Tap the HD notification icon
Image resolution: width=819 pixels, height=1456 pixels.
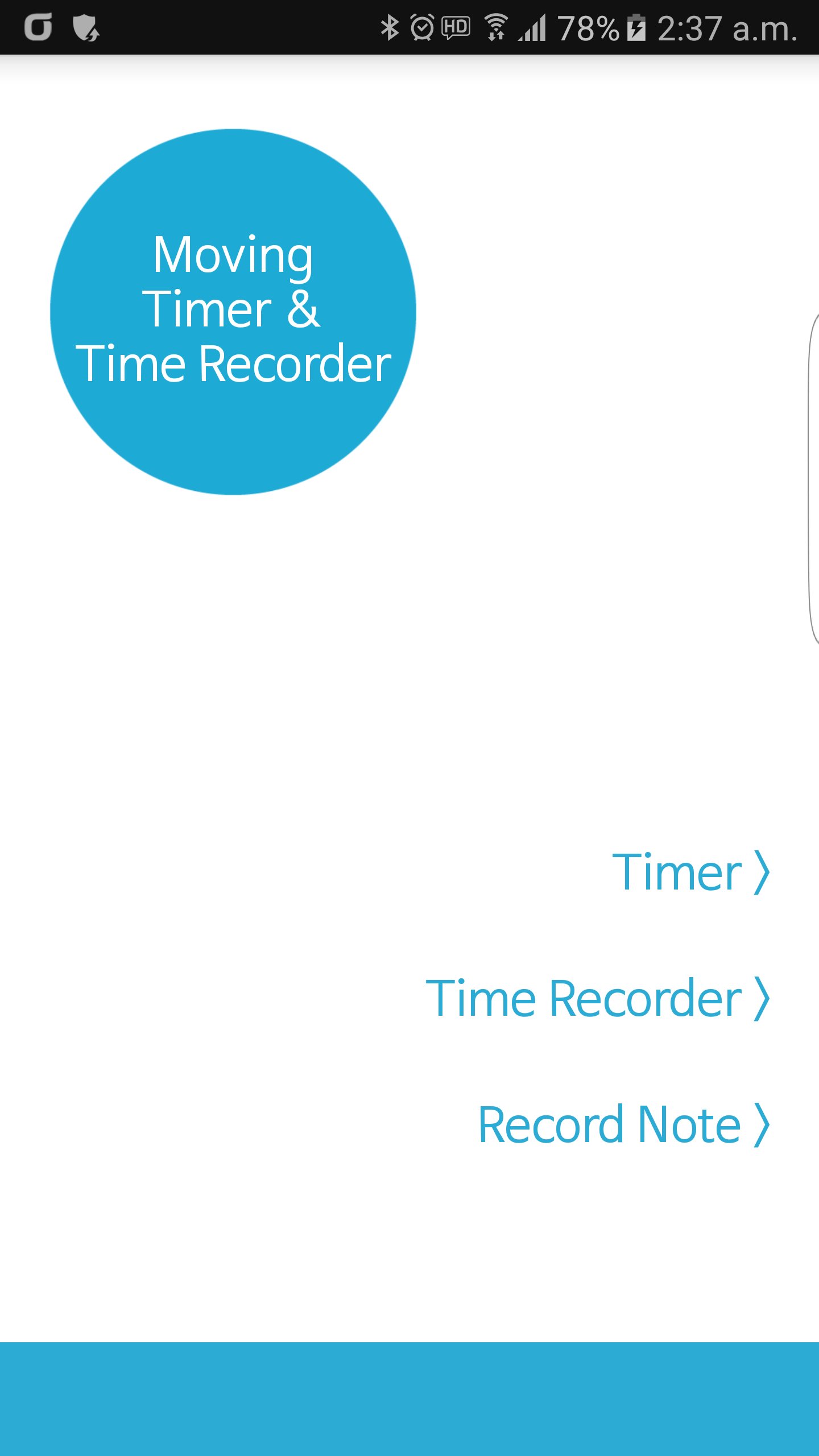coord(455,27)
